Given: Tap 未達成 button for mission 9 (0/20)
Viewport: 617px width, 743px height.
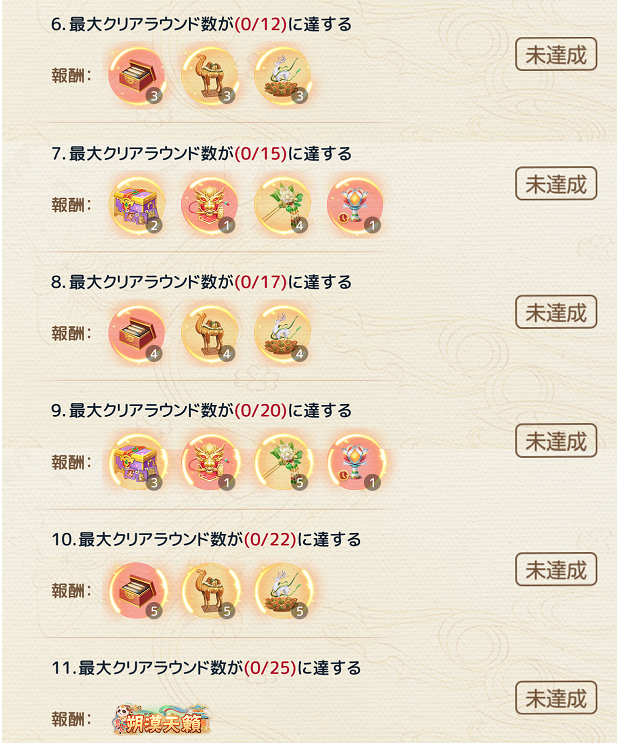Looking at the screenshot, I should (556, 441).
